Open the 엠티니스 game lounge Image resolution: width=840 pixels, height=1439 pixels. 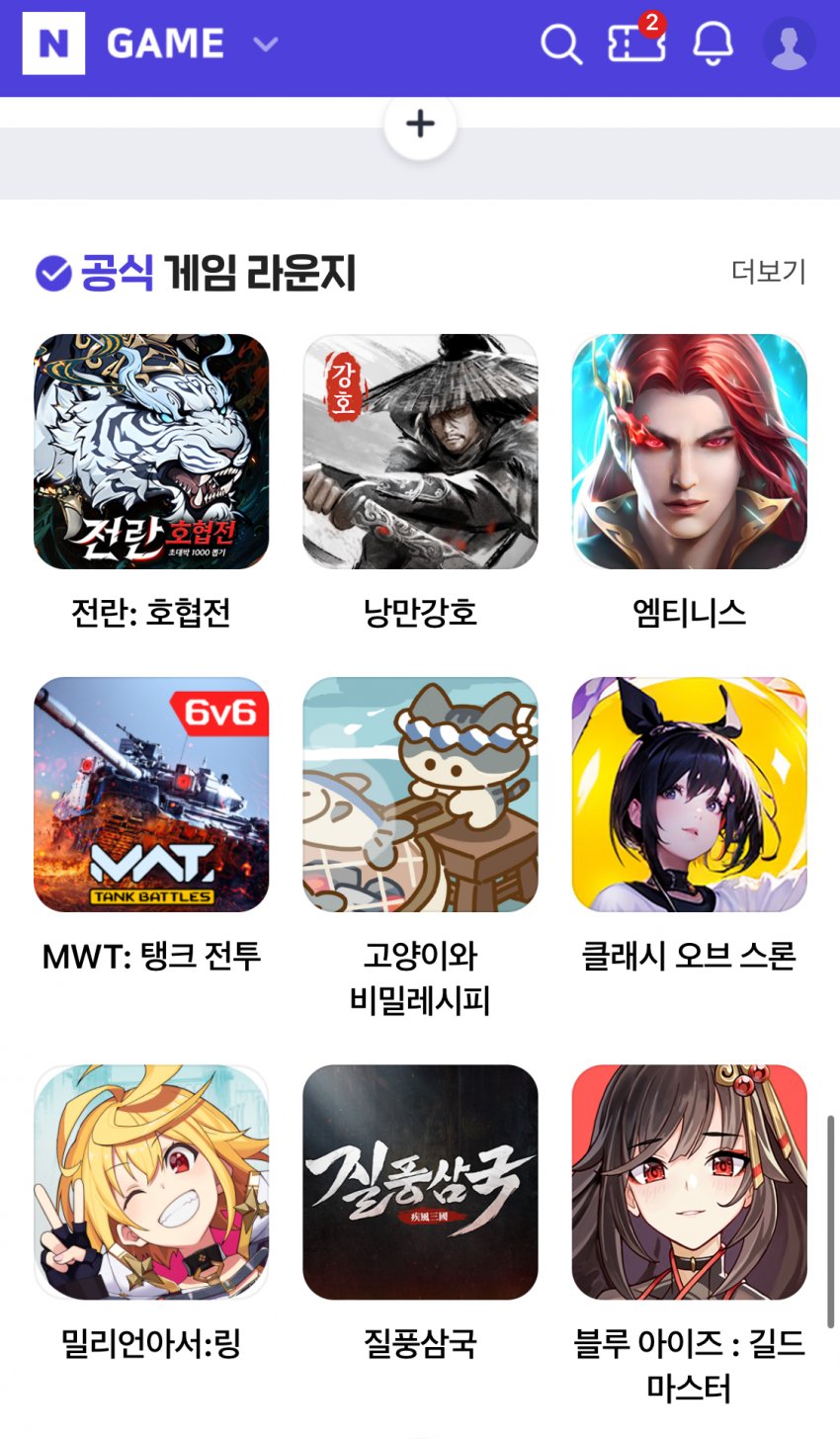[x=689, y=452]
